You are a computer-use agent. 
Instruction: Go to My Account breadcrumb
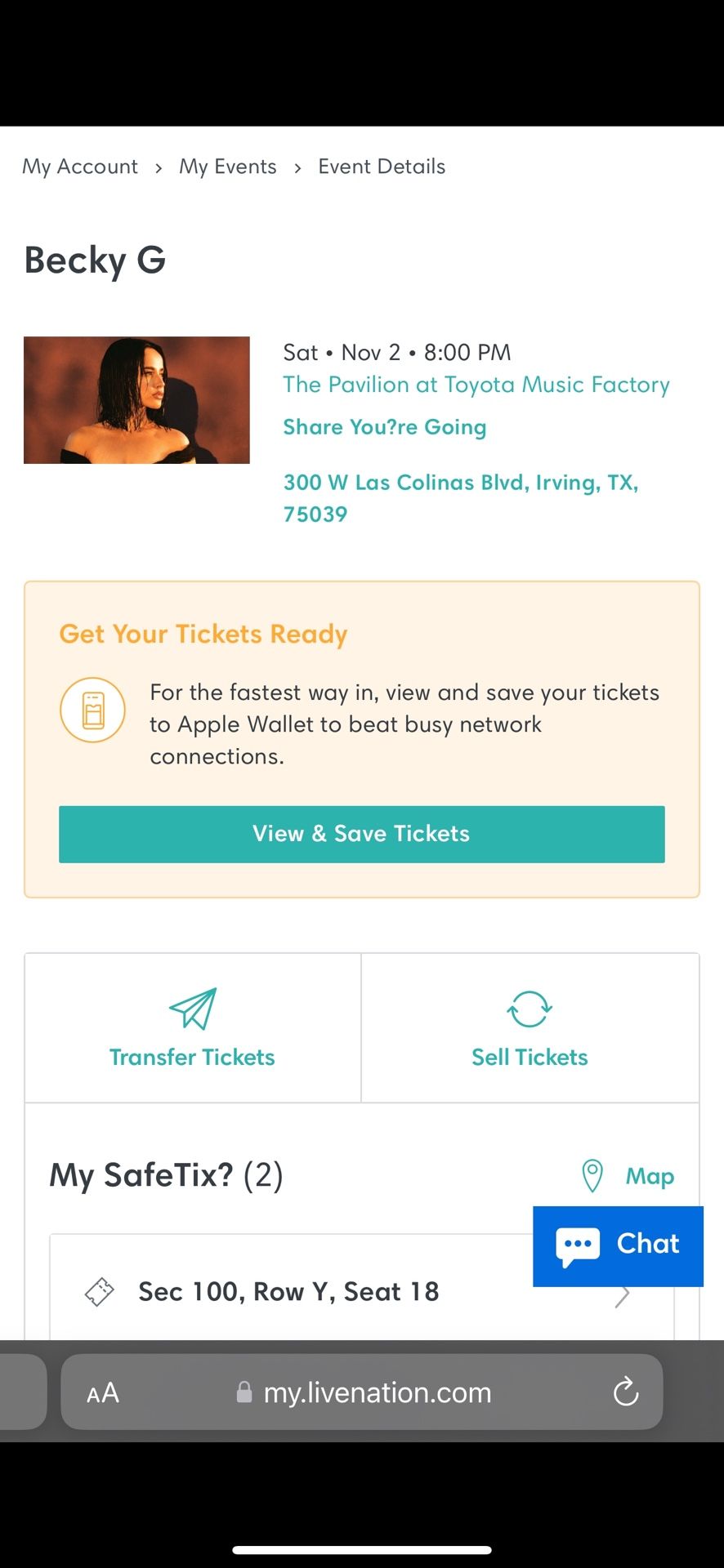80,167
